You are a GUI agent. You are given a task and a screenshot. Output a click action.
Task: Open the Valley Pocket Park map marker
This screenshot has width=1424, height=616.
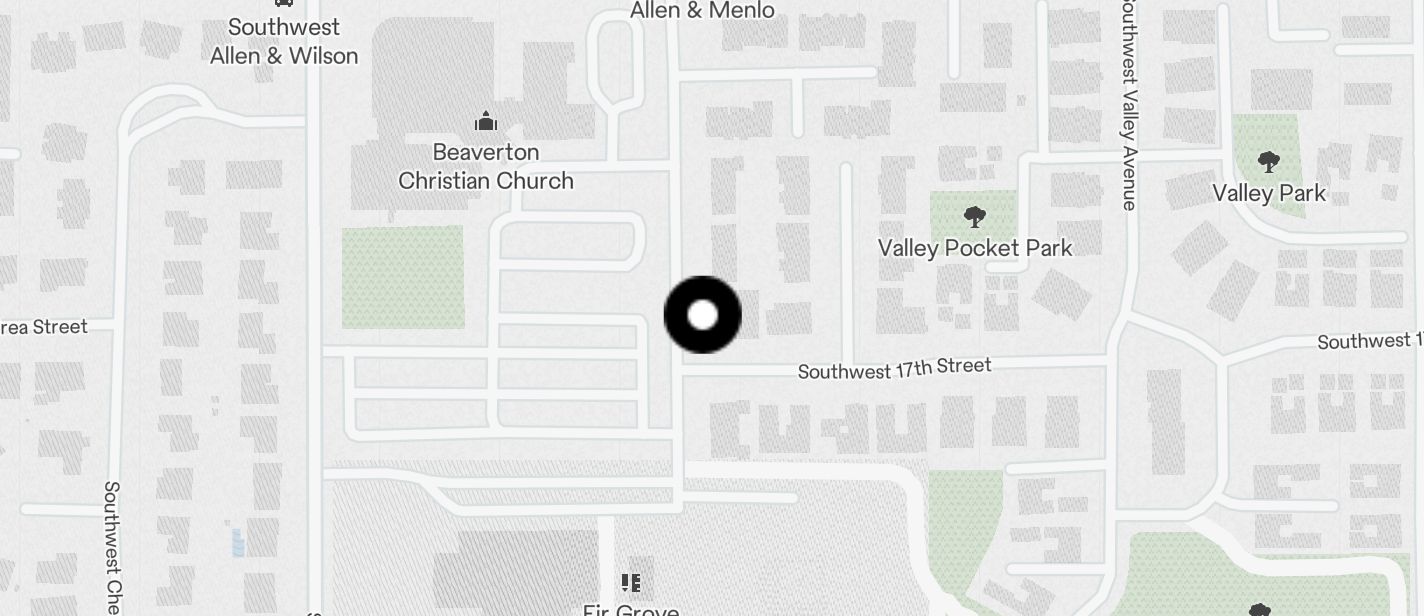click(x=974, y=217)
